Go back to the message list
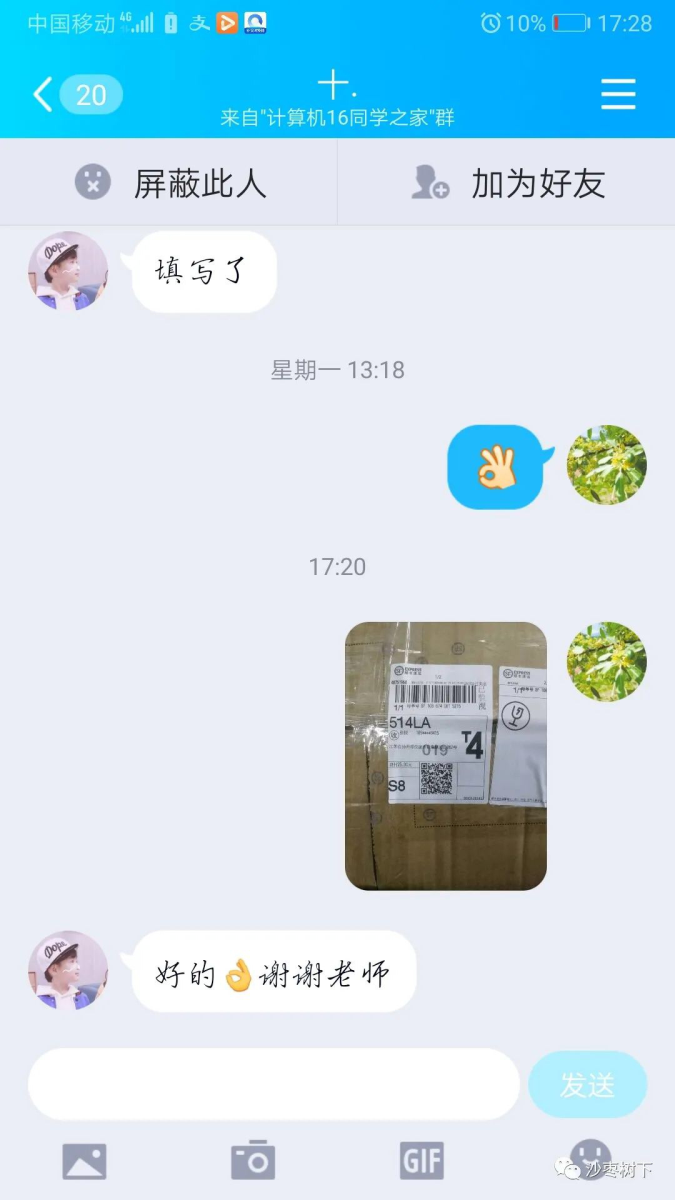675x1200 pixels. coord(42,95)
